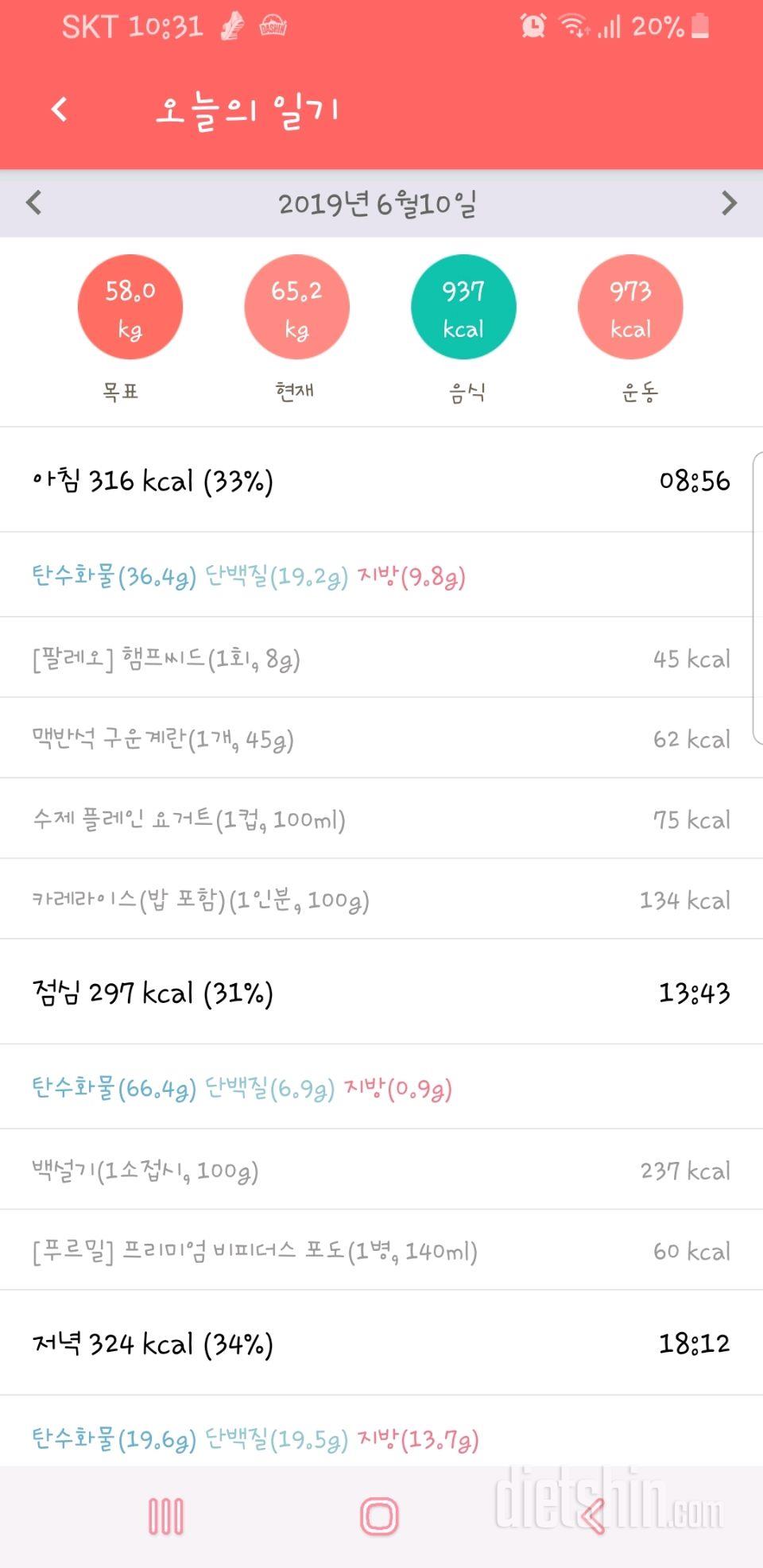
Task: Tap the system home button
Action: 379,1516
